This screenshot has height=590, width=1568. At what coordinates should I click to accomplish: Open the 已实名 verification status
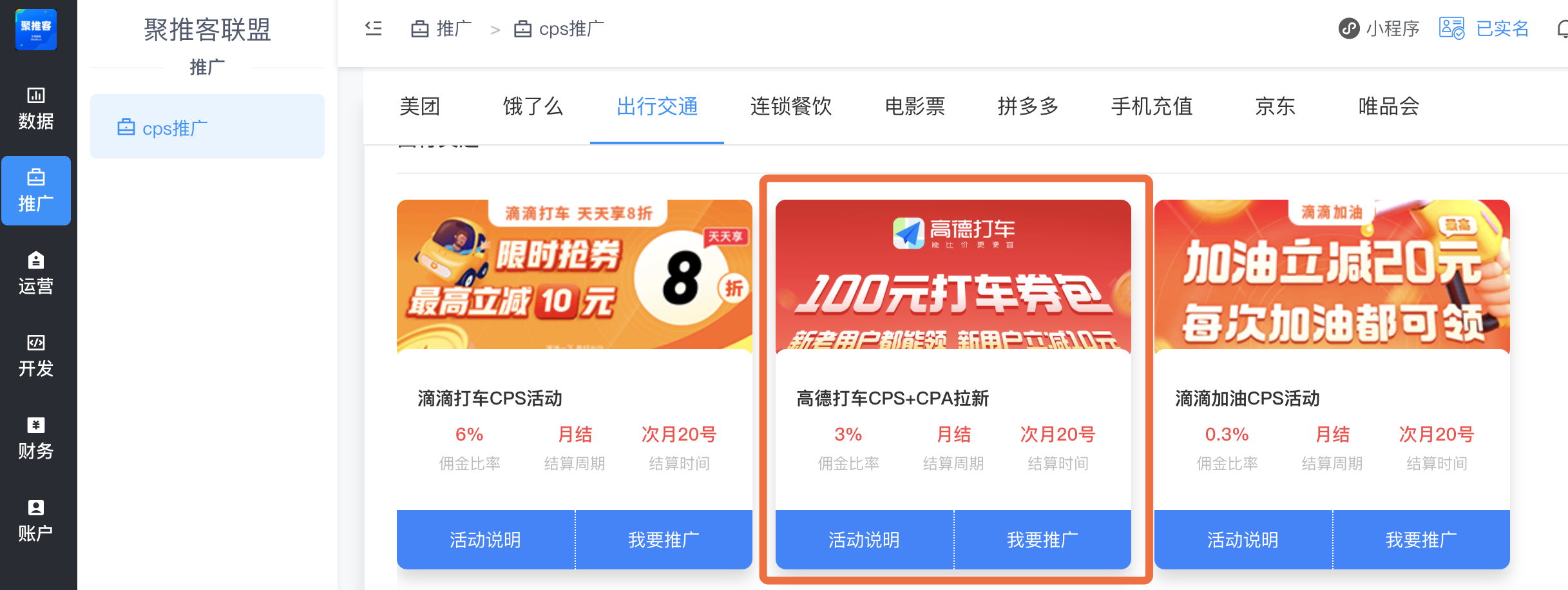1484,29
